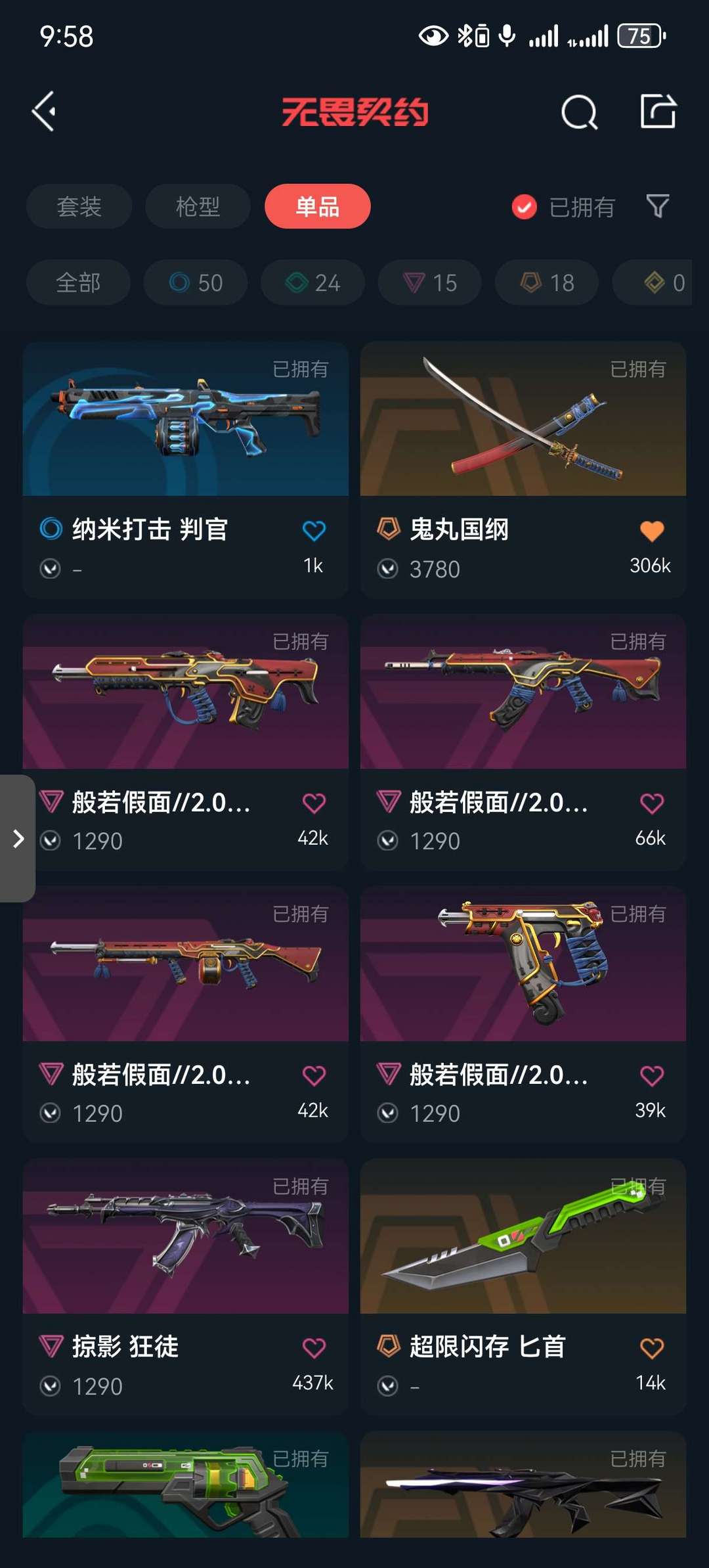The width and height of the screenshot is (709, 1568).
Task: Open the 掠影 狂徒 skin card
Action: tap(186, 1287)
